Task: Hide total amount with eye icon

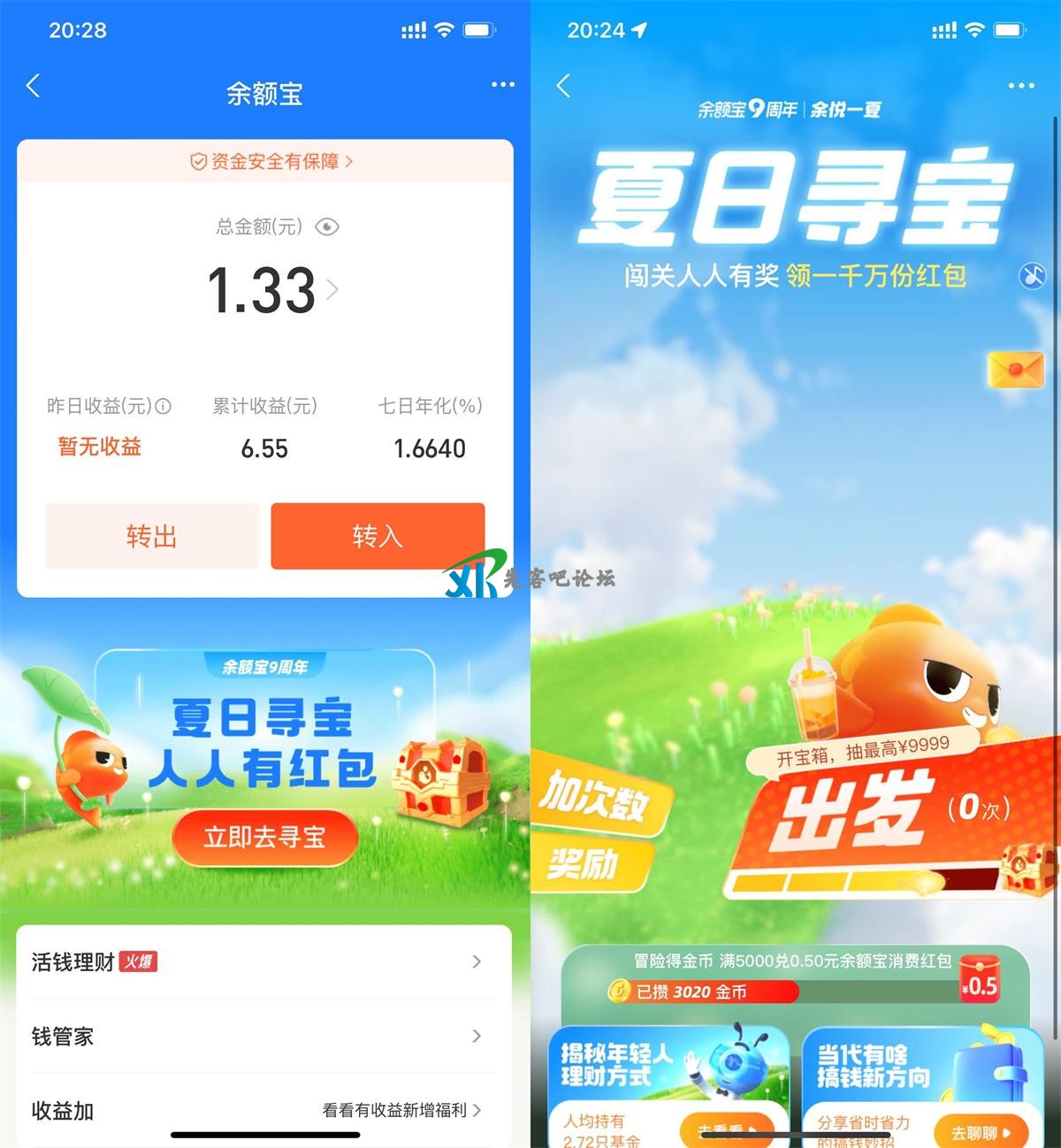Action: [x=327, y=227]
